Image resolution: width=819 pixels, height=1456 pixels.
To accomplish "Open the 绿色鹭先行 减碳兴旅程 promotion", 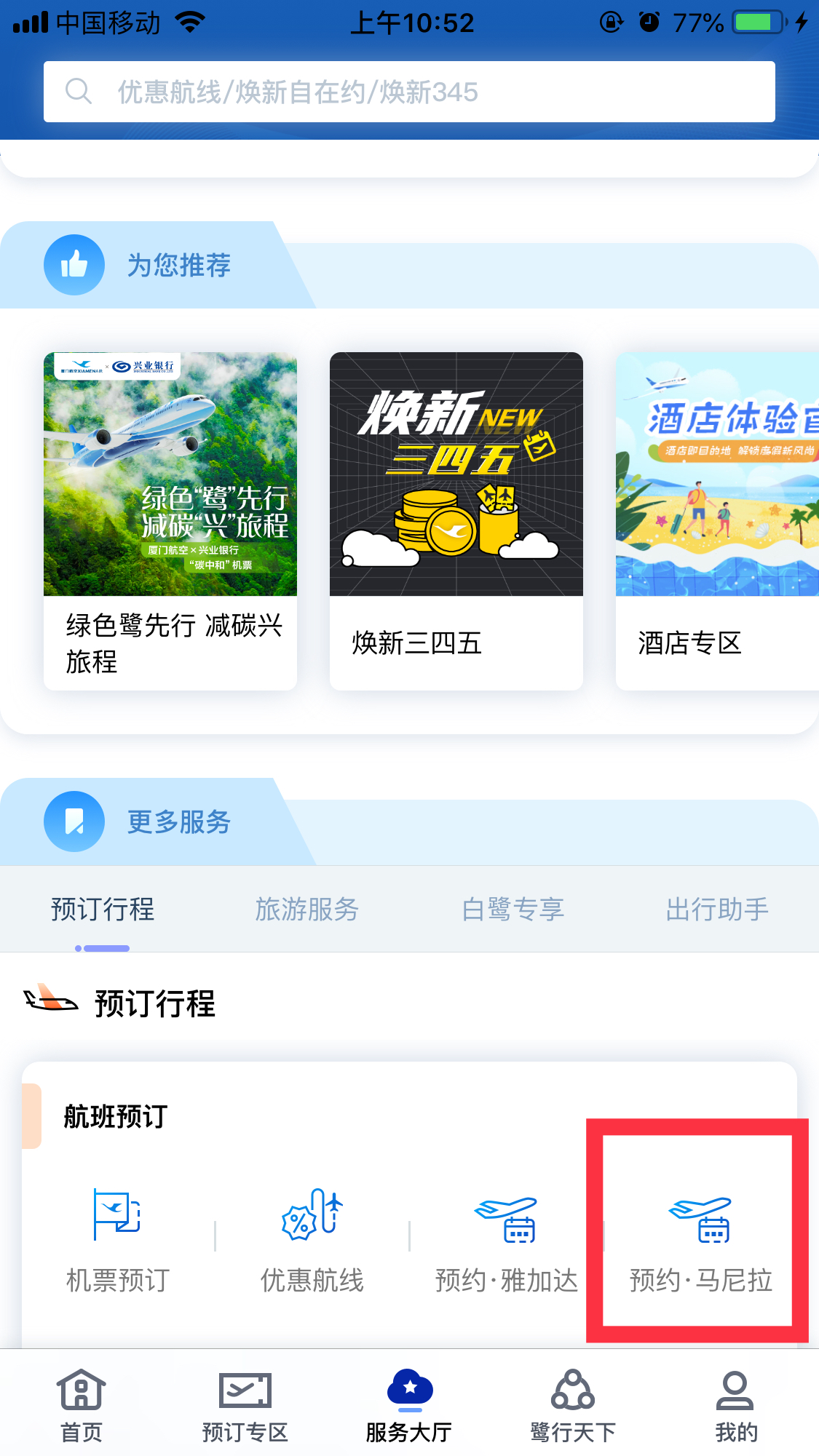I will point(170,509).
